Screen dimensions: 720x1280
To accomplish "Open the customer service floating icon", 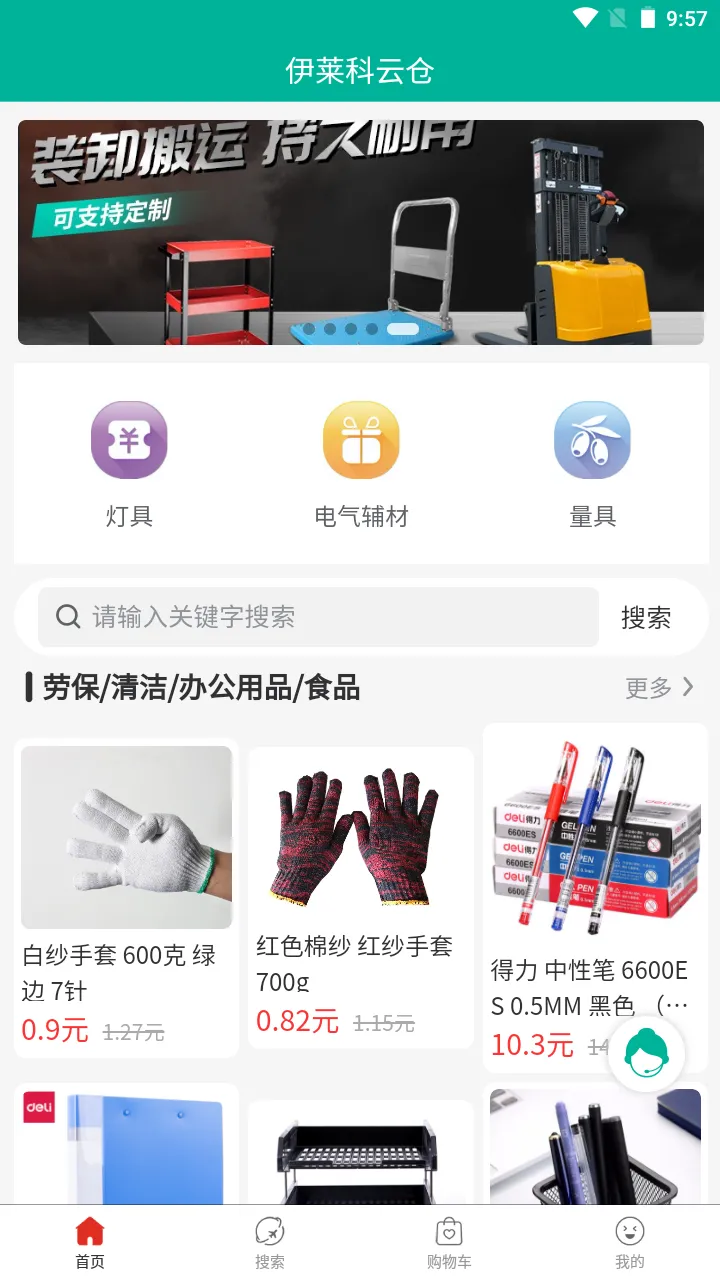I will (648, 1052).
